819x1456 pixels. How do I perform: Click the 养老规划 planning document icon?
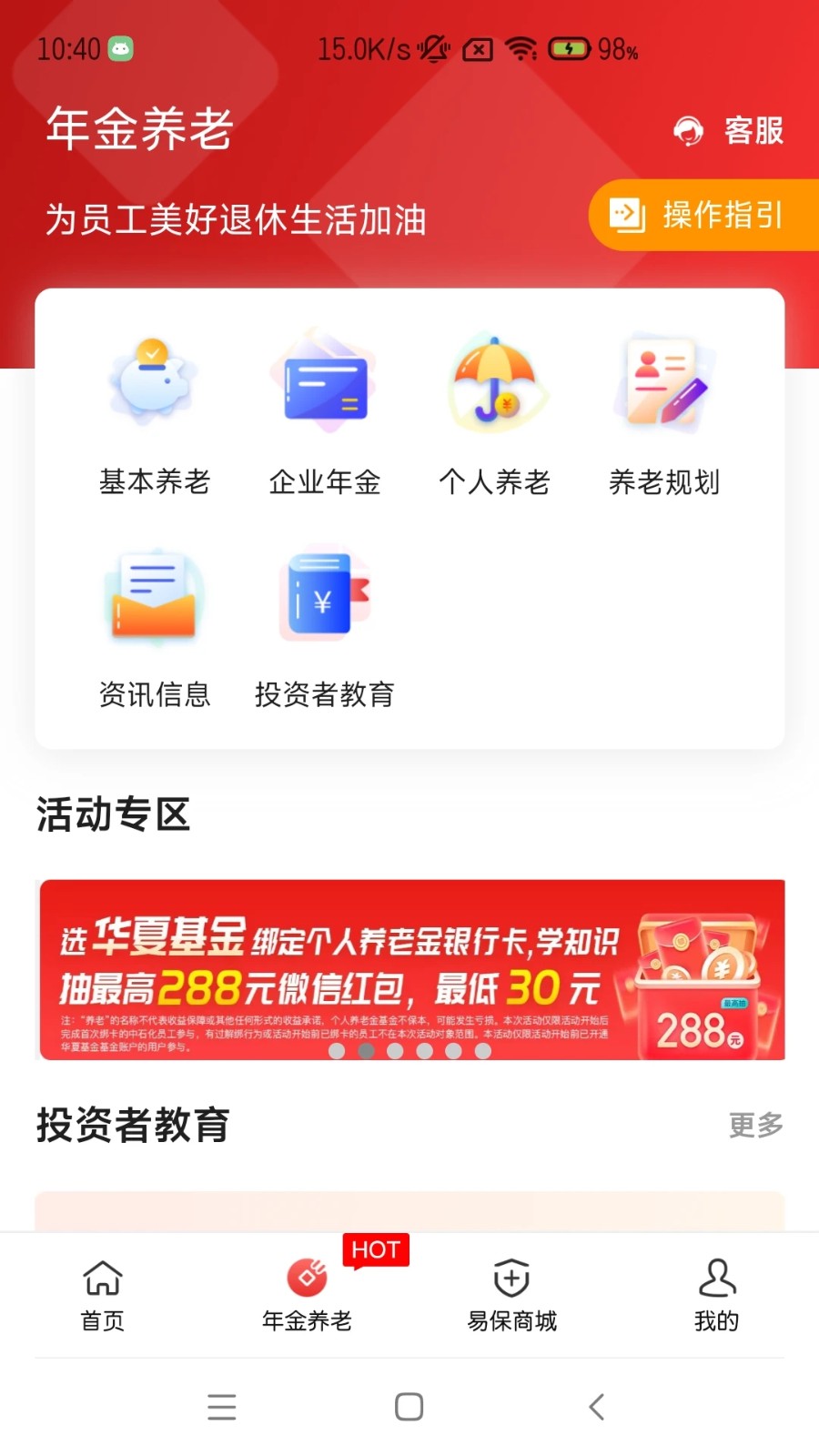click(664, 382)
